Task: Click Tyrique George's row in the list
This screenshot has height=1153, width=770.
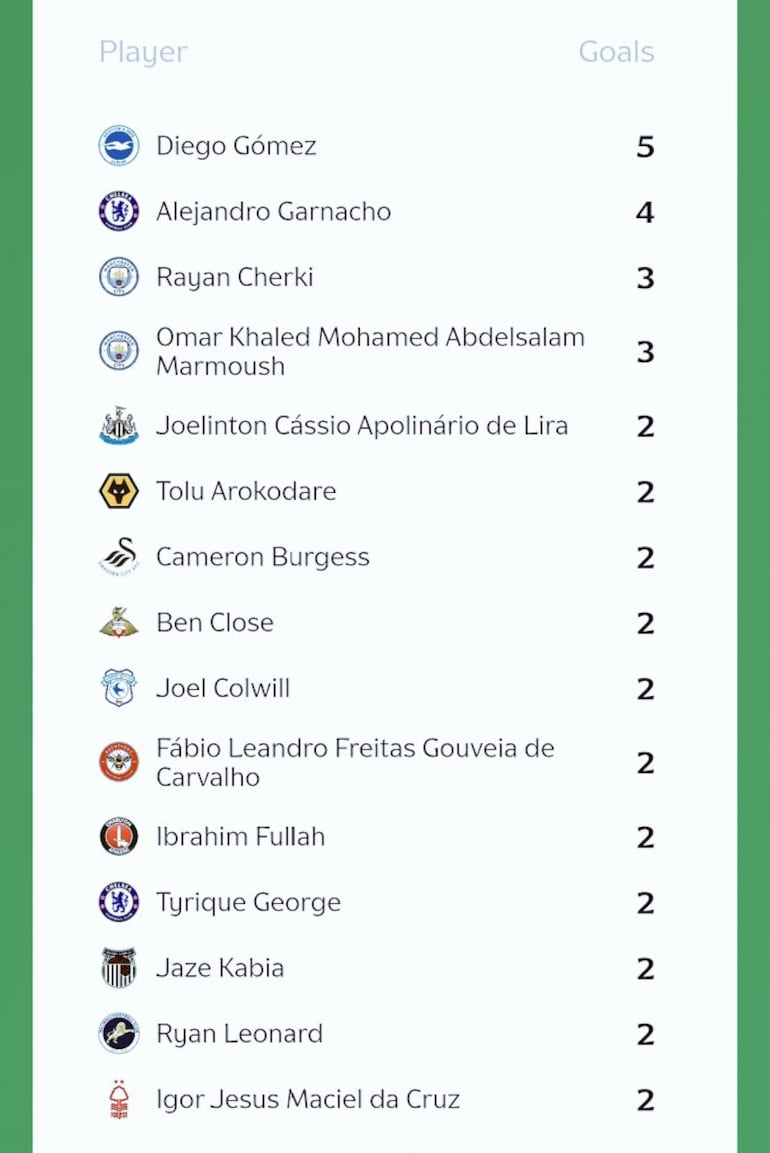Action: [x=248, y=902]
